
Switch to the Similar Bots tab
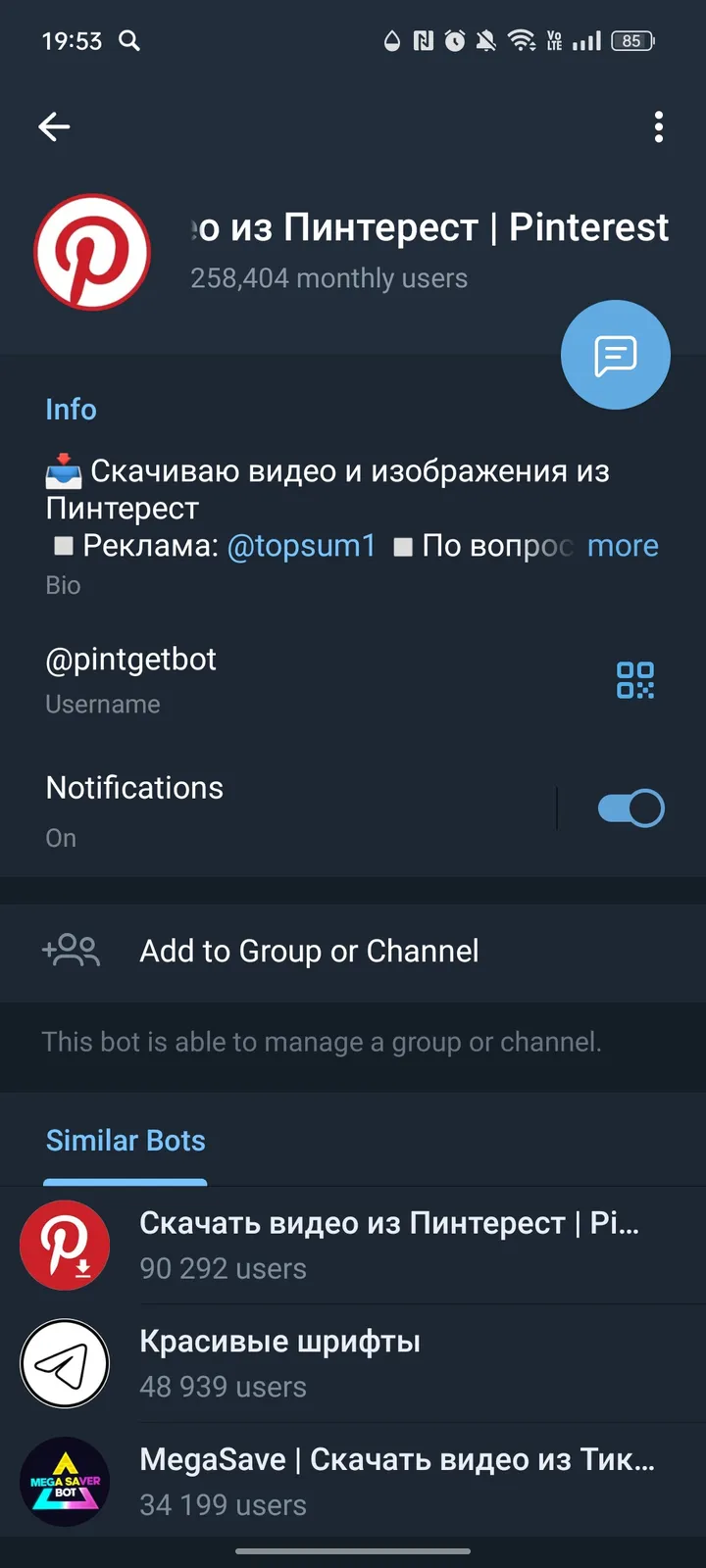(x=125, y=1140)
